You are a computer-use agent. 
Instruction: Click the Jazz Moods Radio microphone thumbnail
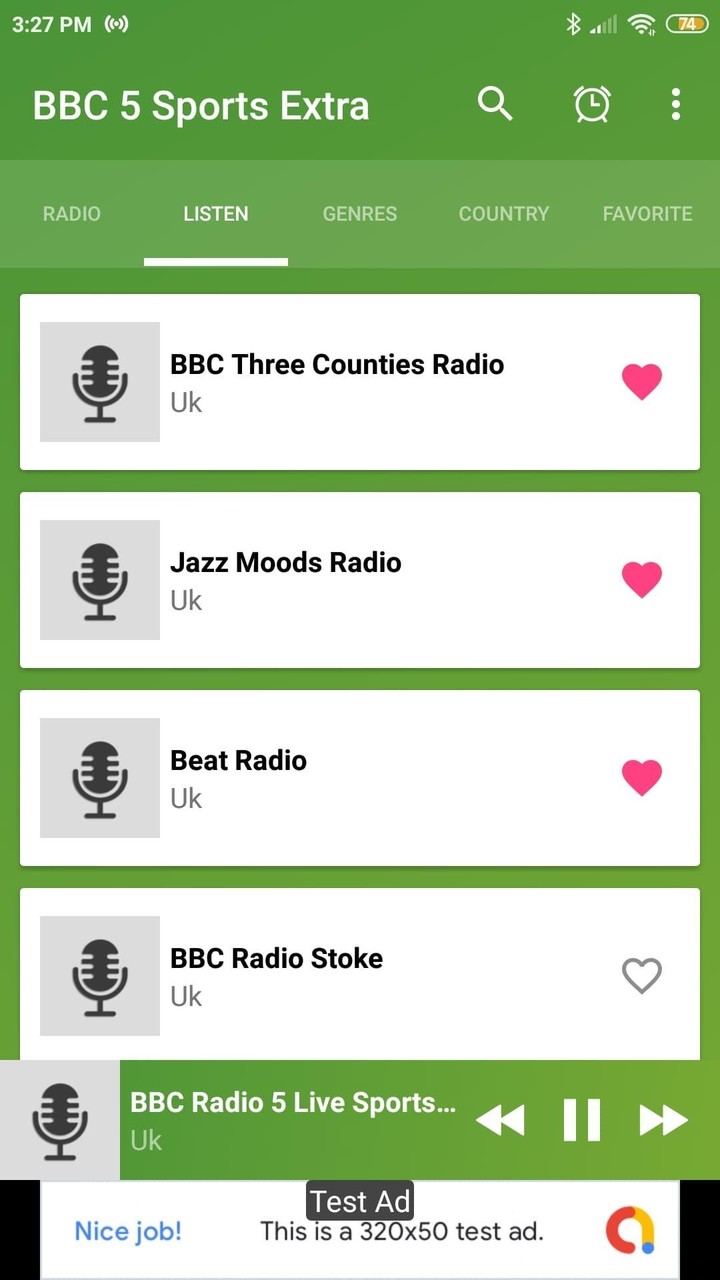[x=99, y=579]
